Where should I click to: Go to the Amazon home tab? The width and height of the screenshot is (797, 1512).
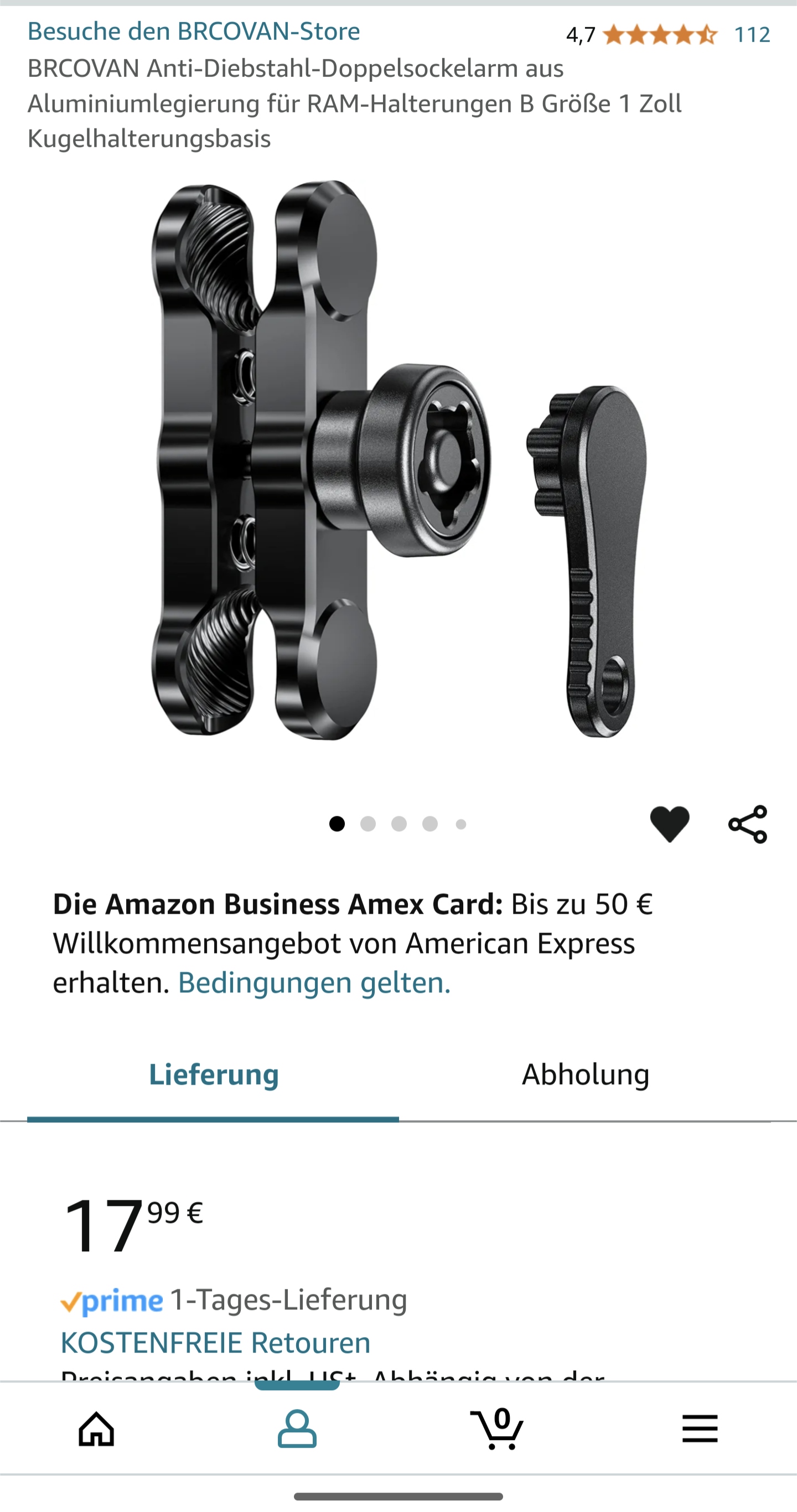(96, 1428)
